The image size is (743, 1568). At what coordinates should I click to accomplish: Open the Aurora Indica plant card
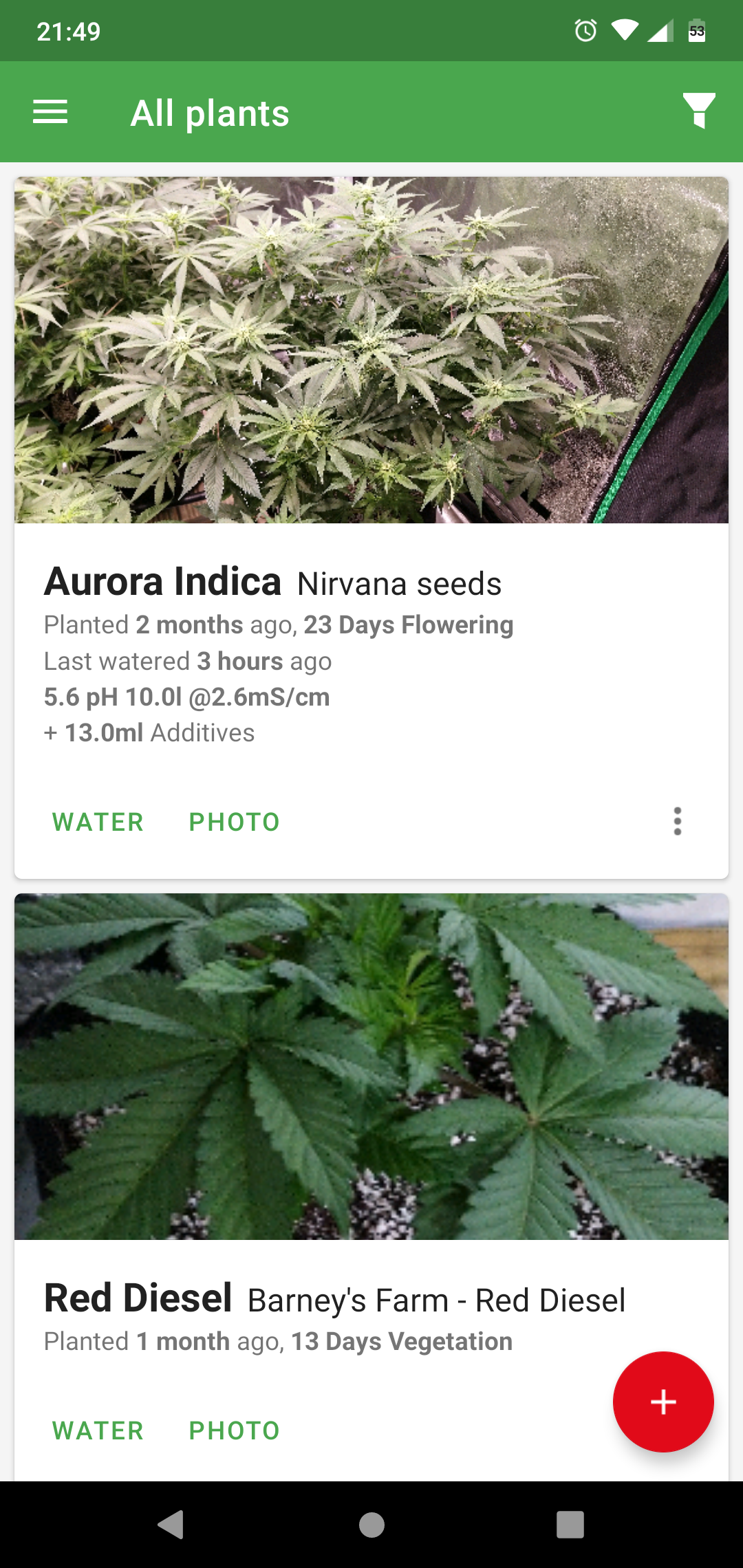click(x=371, y=351)
